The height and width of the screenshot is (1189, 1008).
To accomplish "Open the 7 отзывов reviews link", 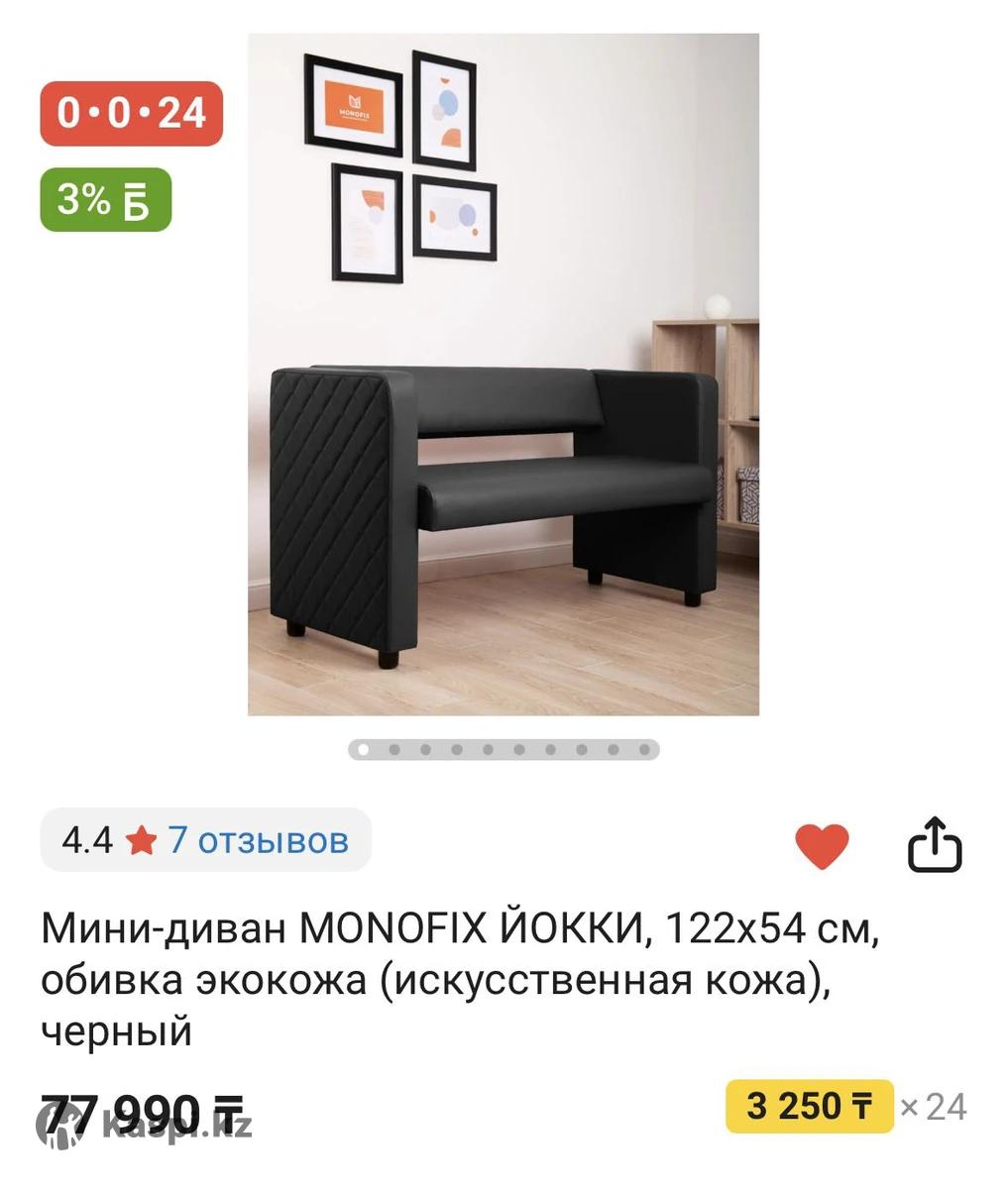I will pyautogui.click(x=258, y=840).
